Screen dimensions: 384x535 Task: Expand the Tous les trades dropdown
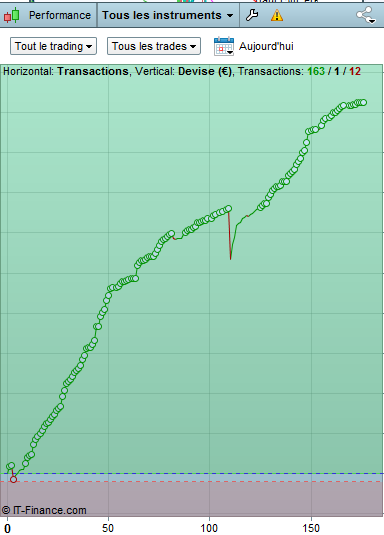point(154,46)
